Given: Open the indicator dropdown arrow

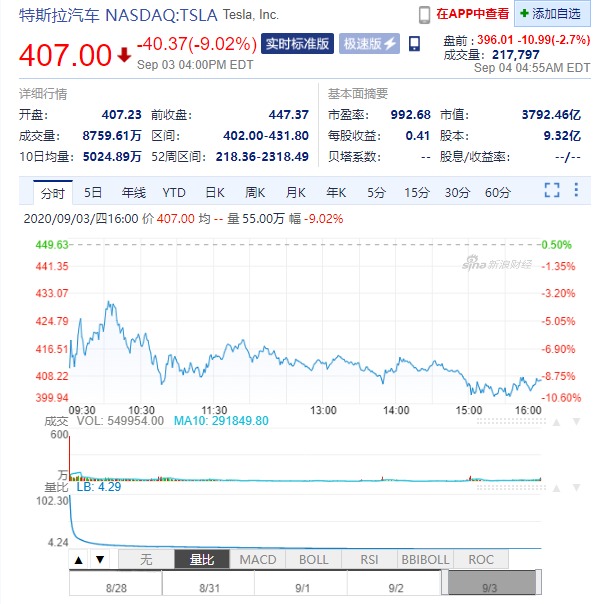Looking at the screenshot, I should tap(100, 559).
